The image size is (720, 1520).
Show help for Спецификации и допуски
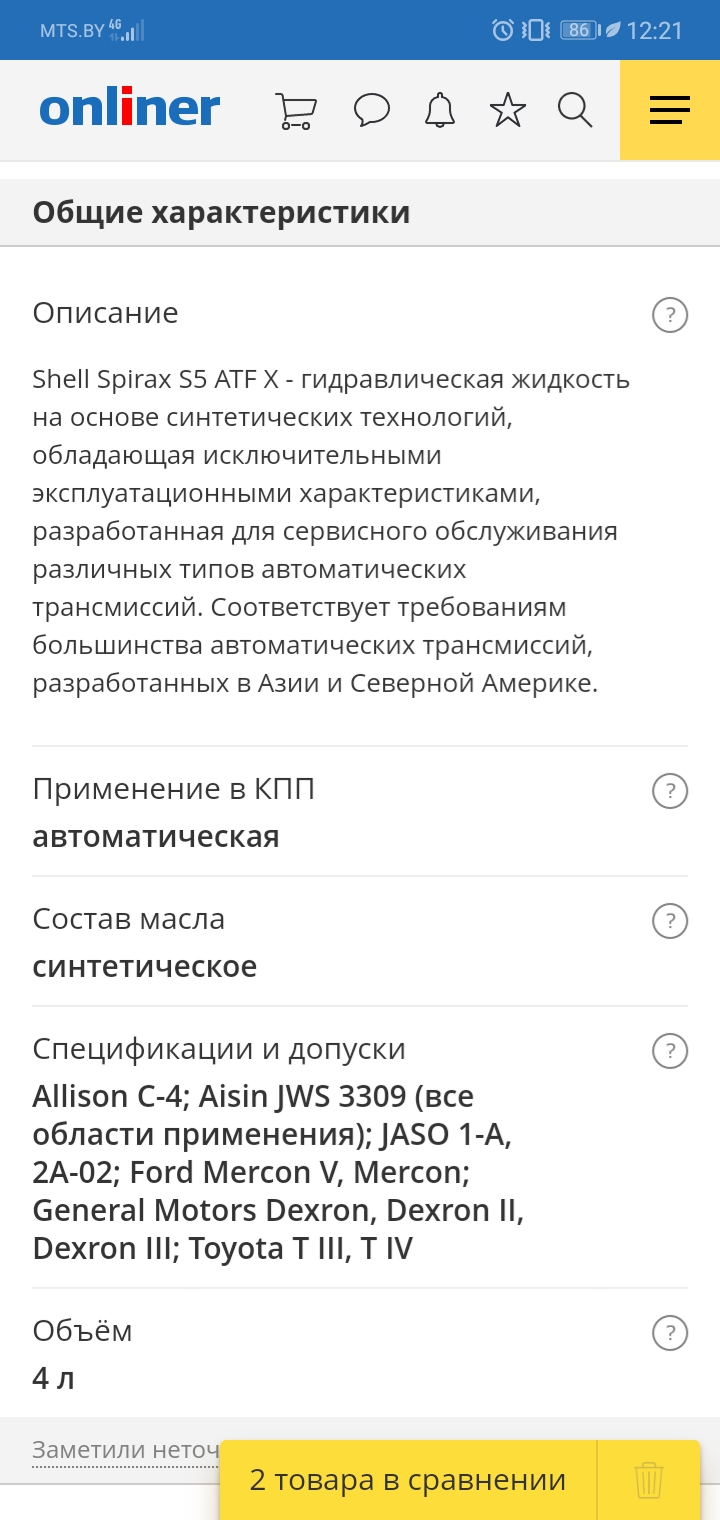(x=670, y=1051)
